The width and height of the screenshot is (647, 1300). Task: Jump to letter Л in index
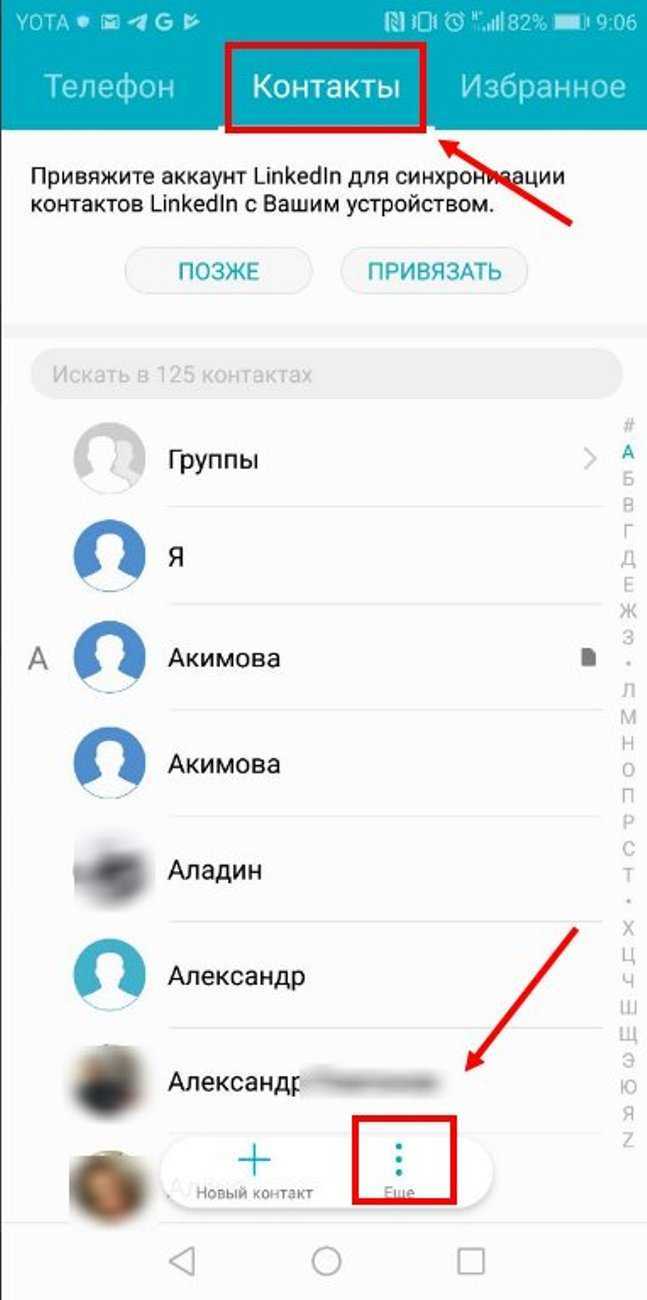coord(628,690)
